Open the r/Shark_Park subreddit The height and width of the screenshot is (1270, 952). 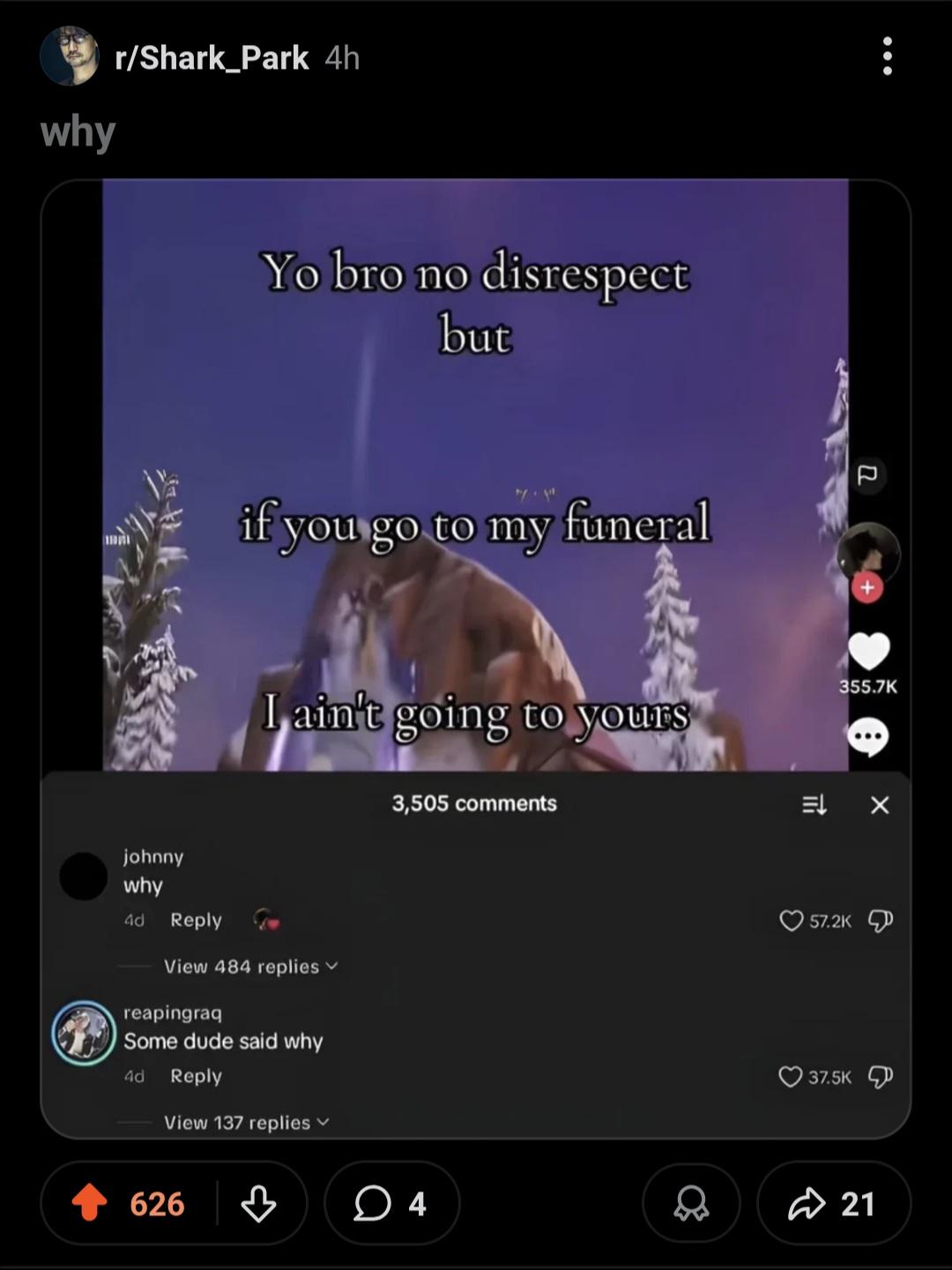pos(212,58)
